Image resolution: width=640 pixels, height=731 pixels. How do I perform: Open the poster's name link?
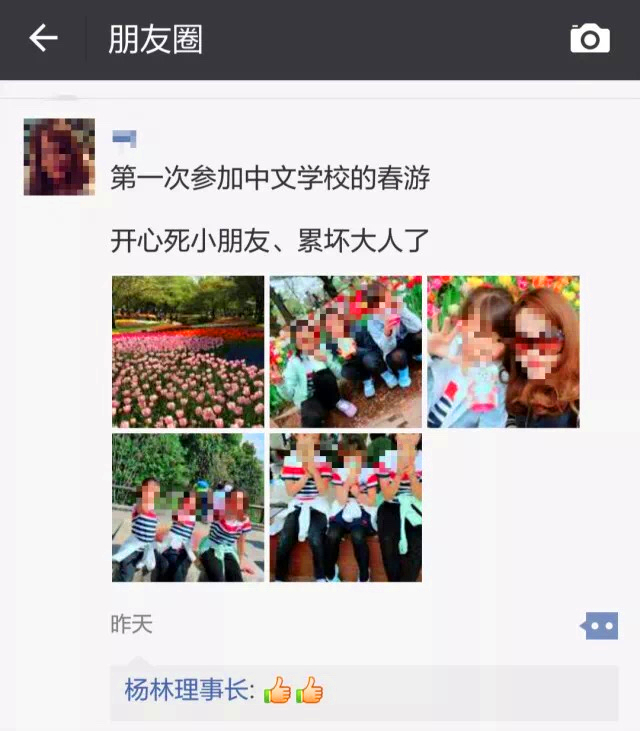(124, 138)
